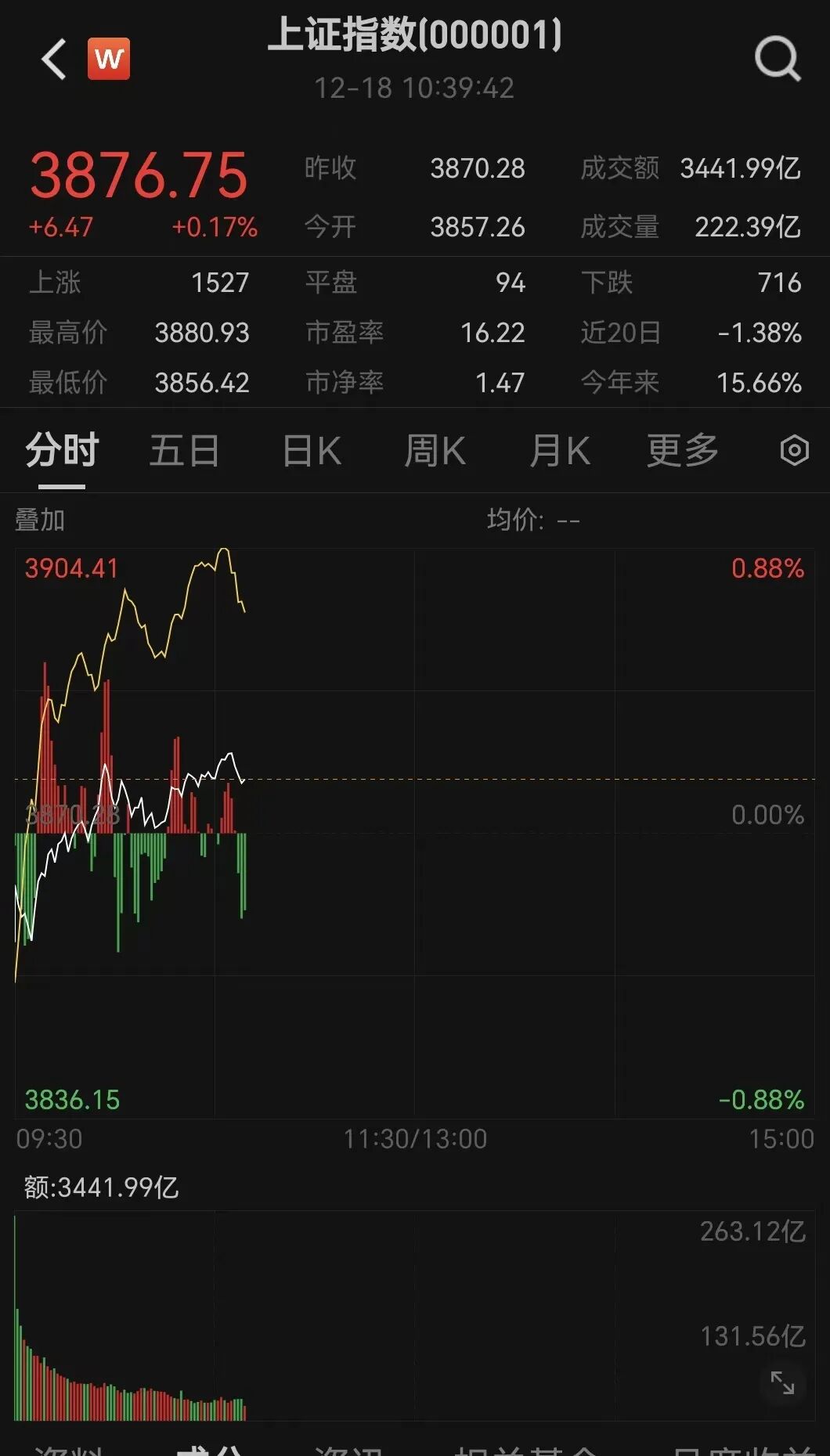Toggle display of 周K weekly candles
830x1456 pixels.
click(x=435, y=451)
